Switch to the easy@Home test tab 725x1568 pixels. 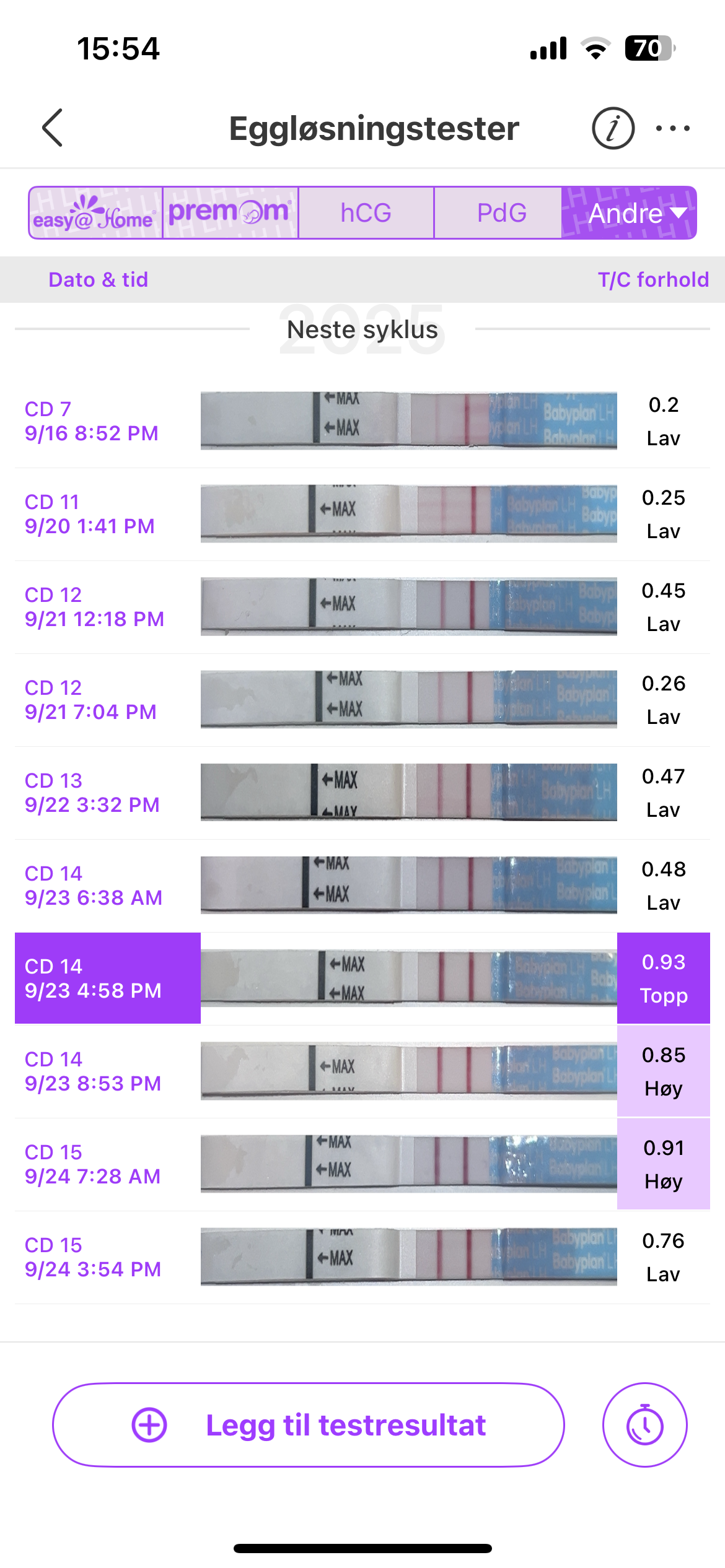96,213
